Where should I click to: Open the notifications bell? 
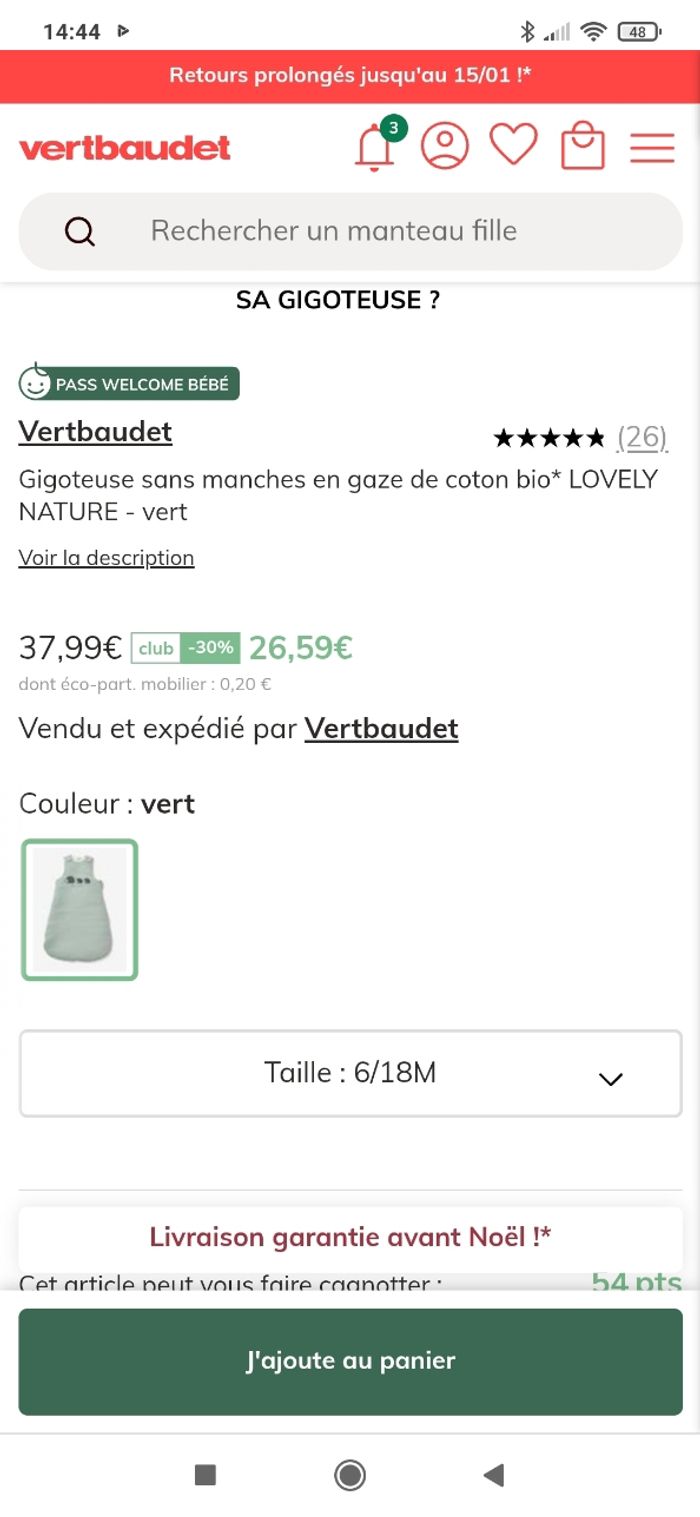pyautogui.click(x=375, y=148)
